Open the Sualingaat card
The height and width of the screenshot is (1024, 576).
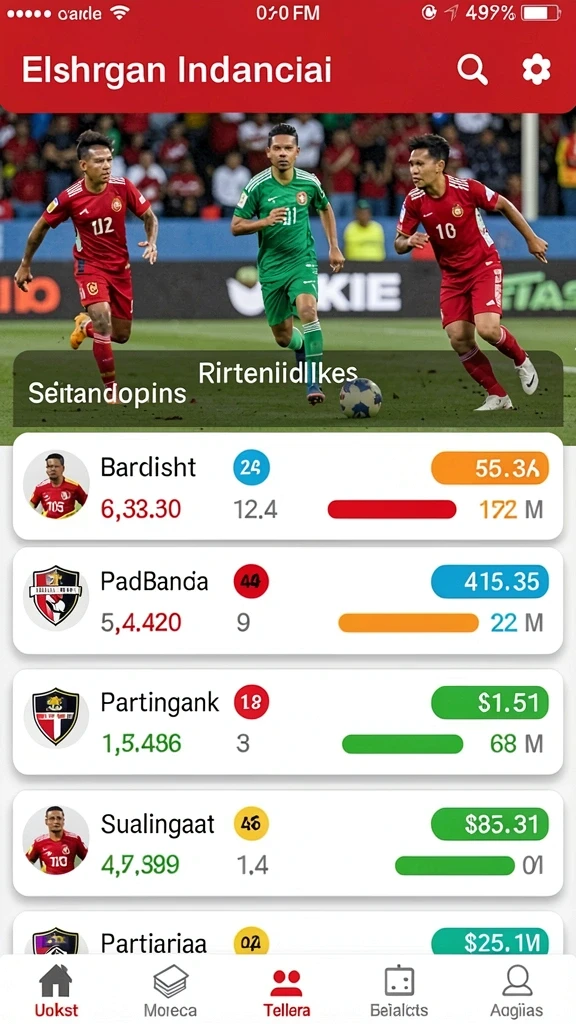(x=288, y=843)
